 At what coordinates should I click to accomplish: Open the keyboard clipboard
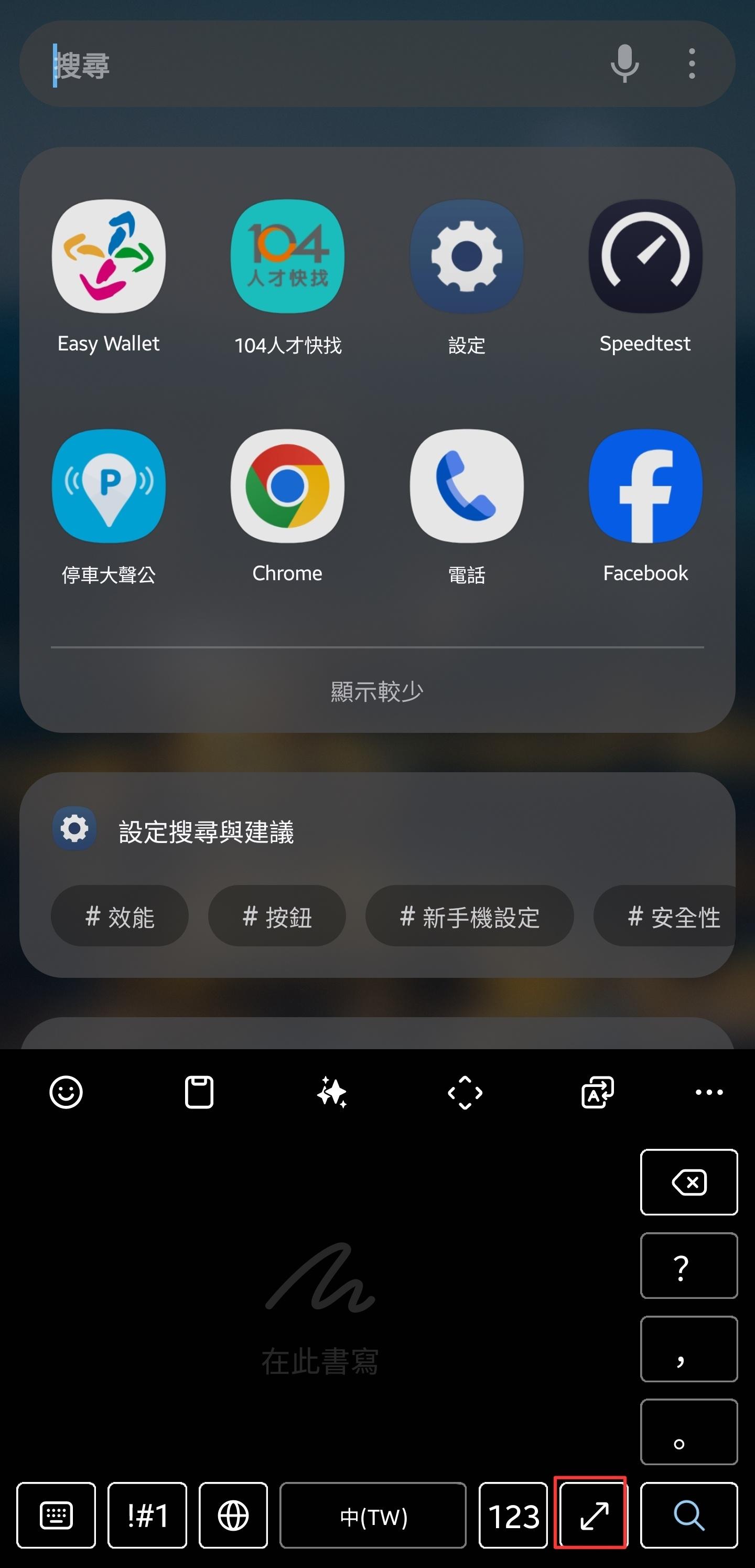click(199, 1092)
